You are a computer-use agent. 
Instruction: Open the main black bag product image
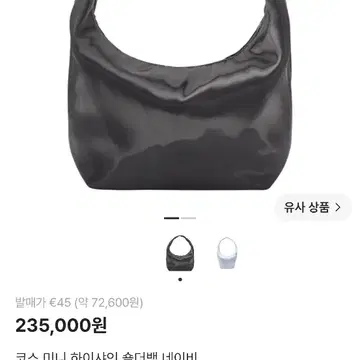pyautogui.click(x=180, y=94)
